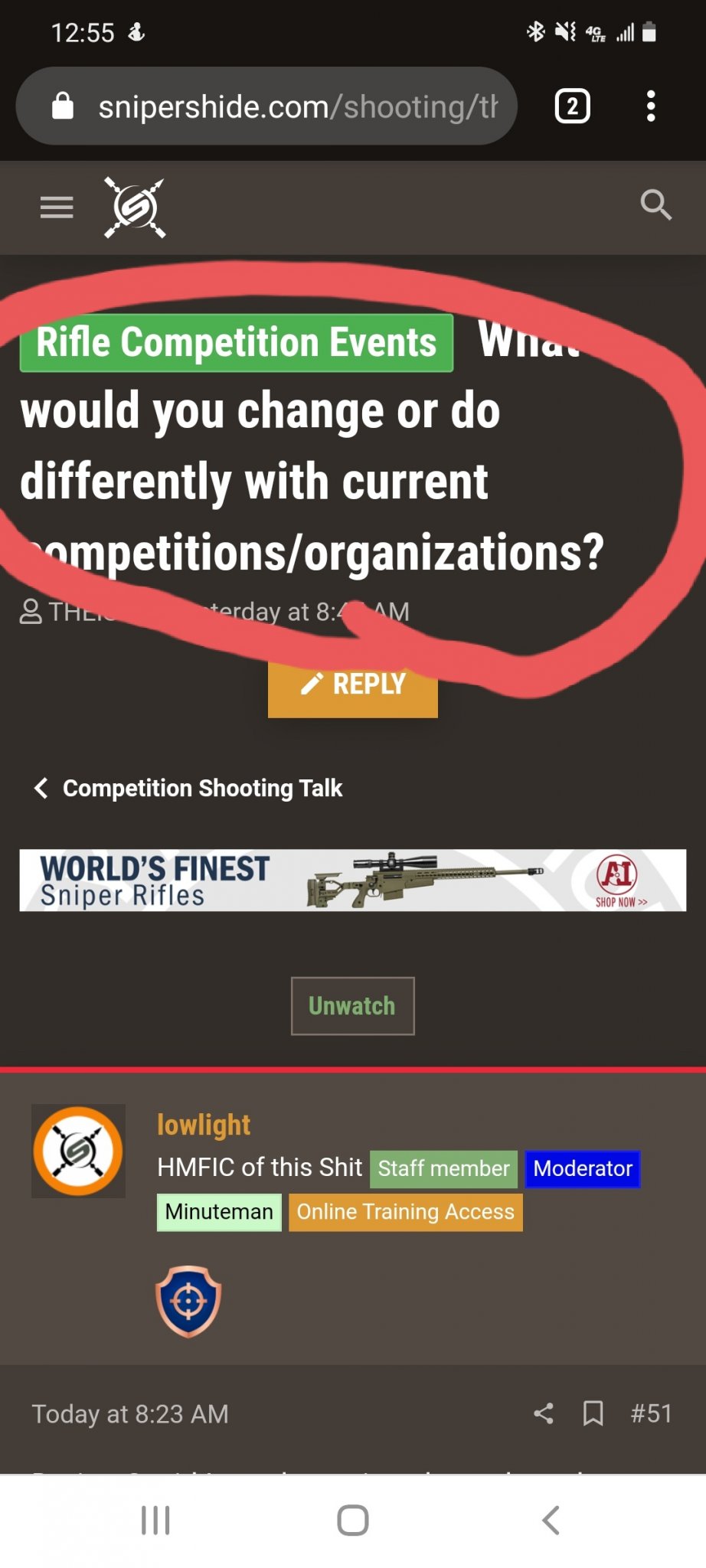Screen dimensions: 706x1568
Task: Share post #51
Action: click(544, 1413)
